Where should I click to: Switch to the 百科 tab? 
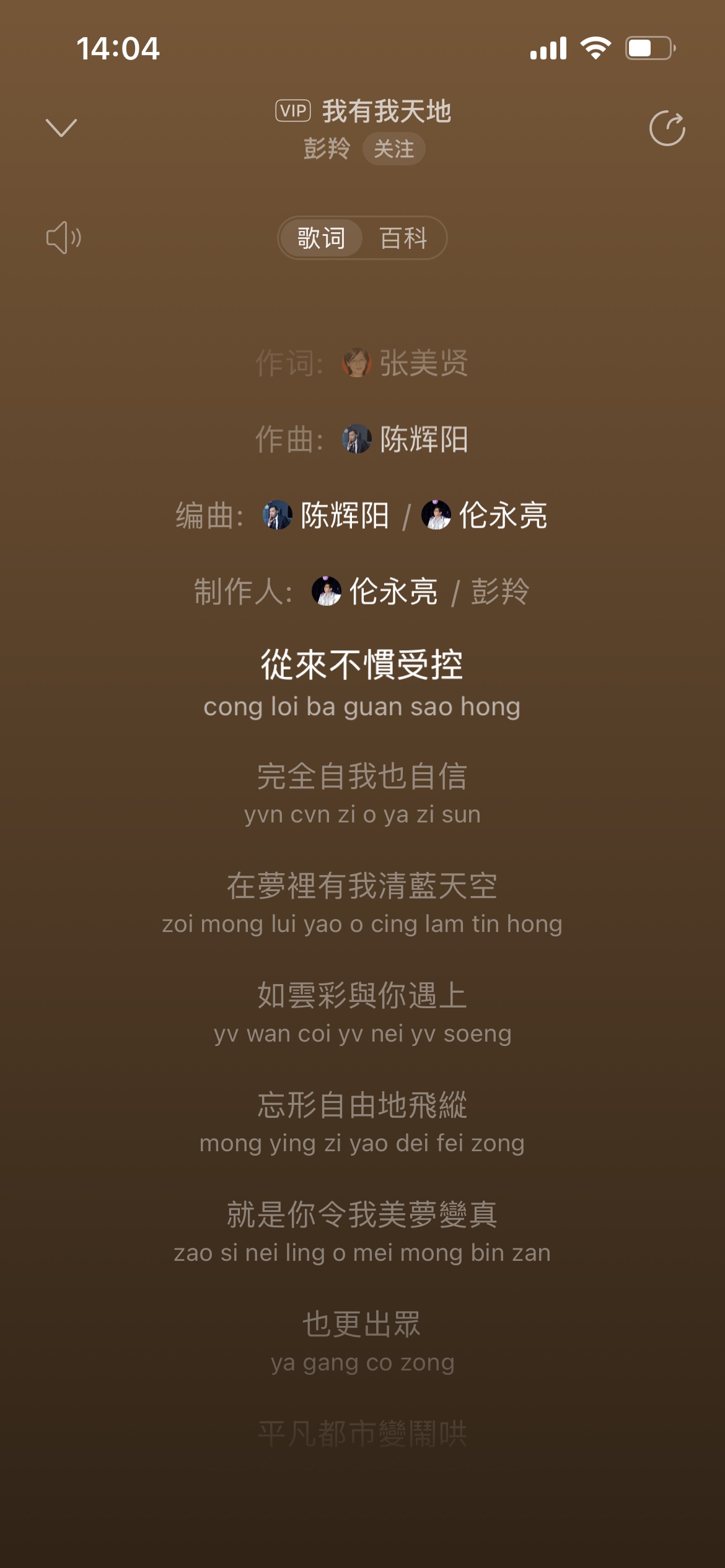pyautogui.click(x=403, y=238)
